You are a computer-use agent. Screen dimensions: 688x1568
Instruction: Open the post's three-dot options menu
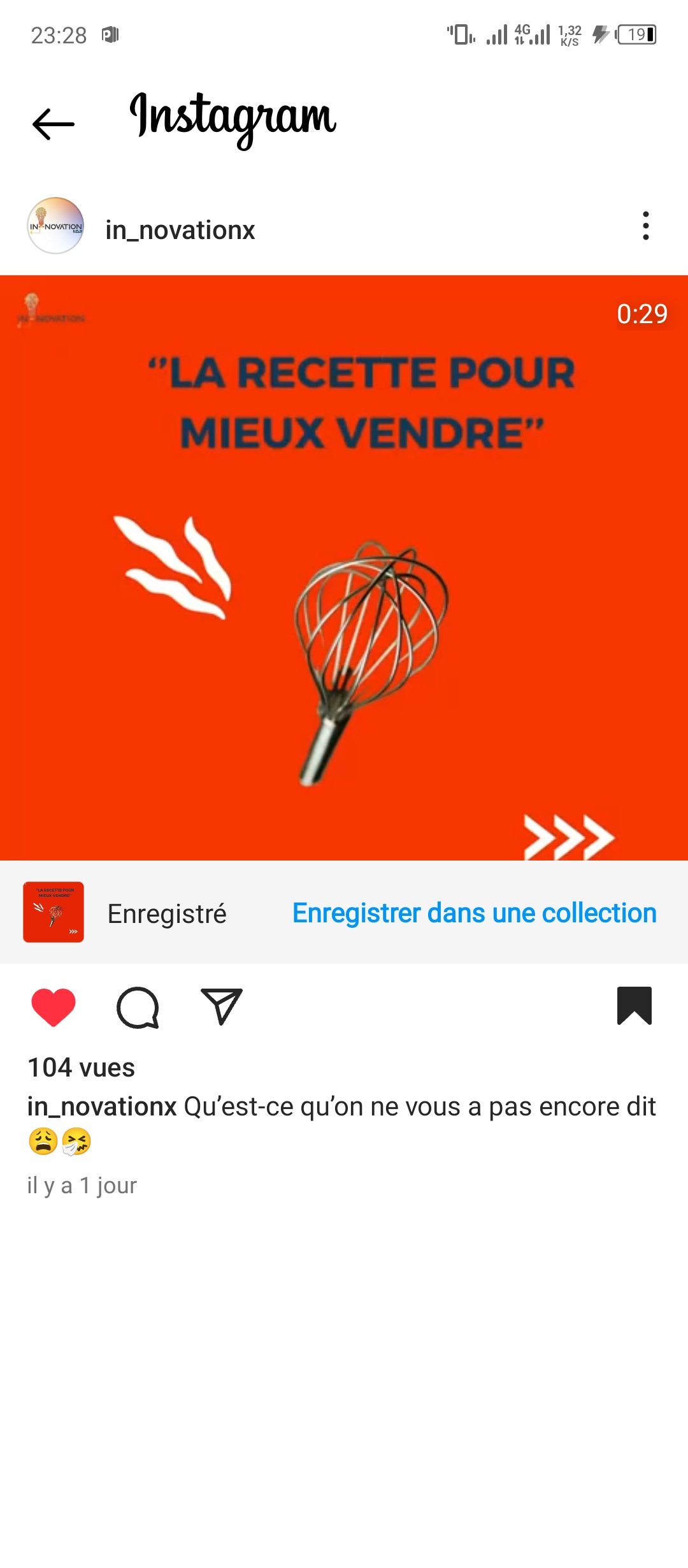(x=645, y=226)
